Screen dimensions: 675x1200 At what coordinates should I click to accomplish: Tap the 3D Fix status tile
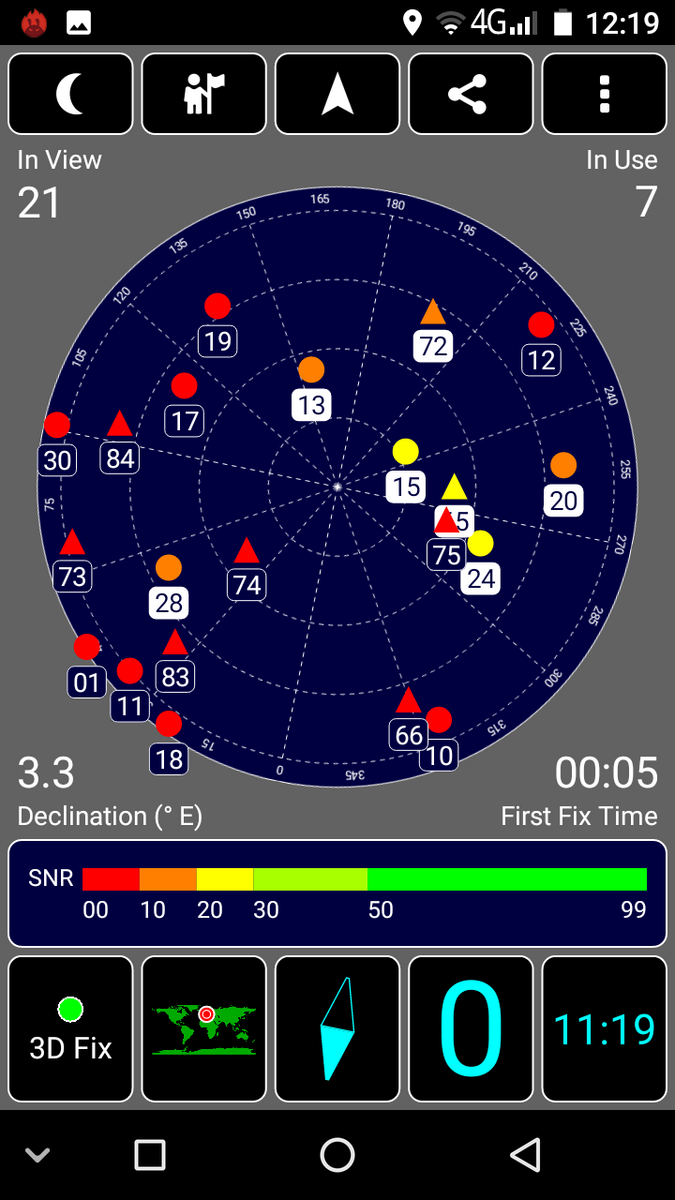[70, 1028]
